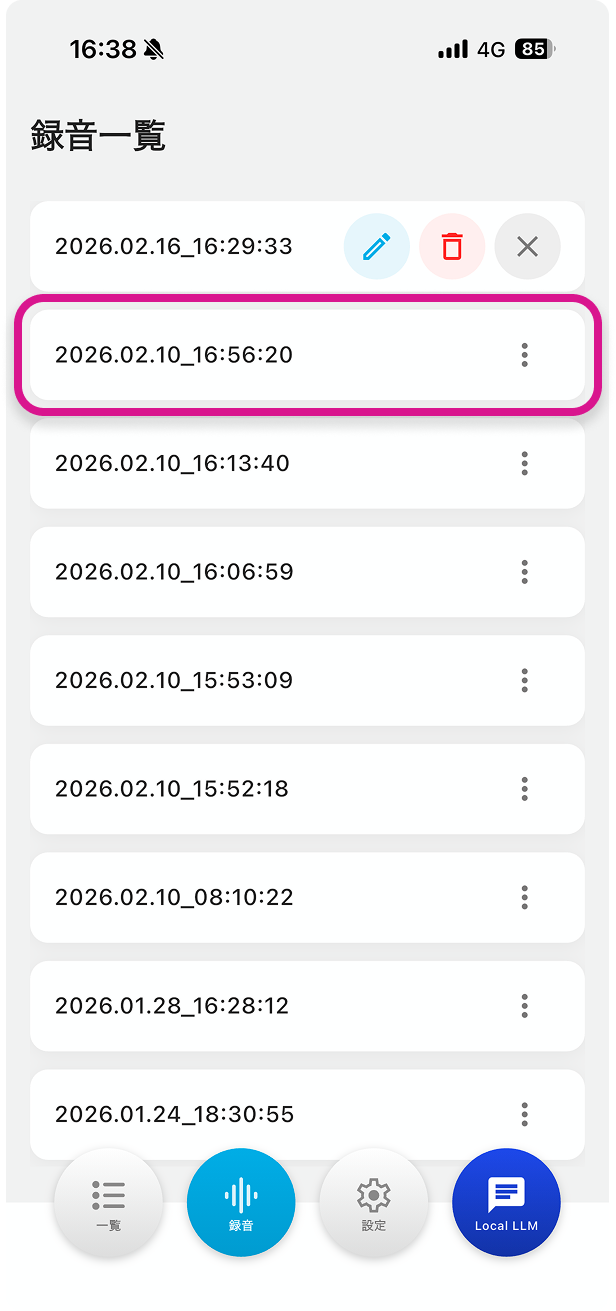The height and width of the screenshot is (1311, 616).
Task: Open recording 2026.02.10_15:53:09
Action: tap(174, 680)
